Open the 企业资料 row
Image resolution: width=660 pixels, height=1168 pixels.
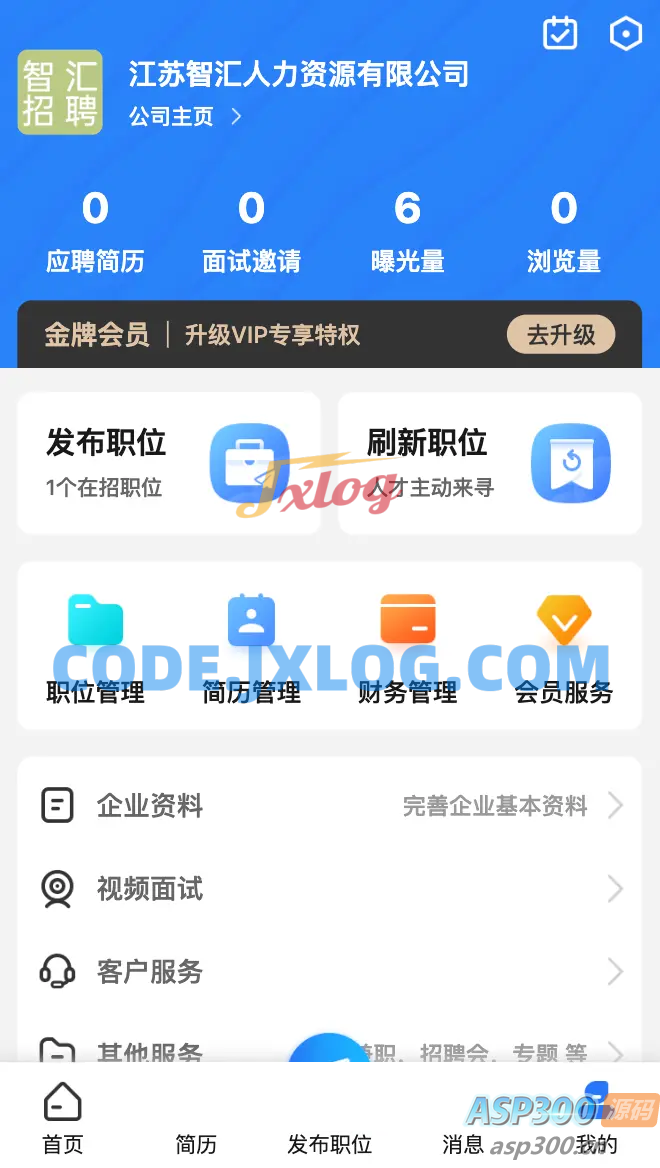click(329, 805)
